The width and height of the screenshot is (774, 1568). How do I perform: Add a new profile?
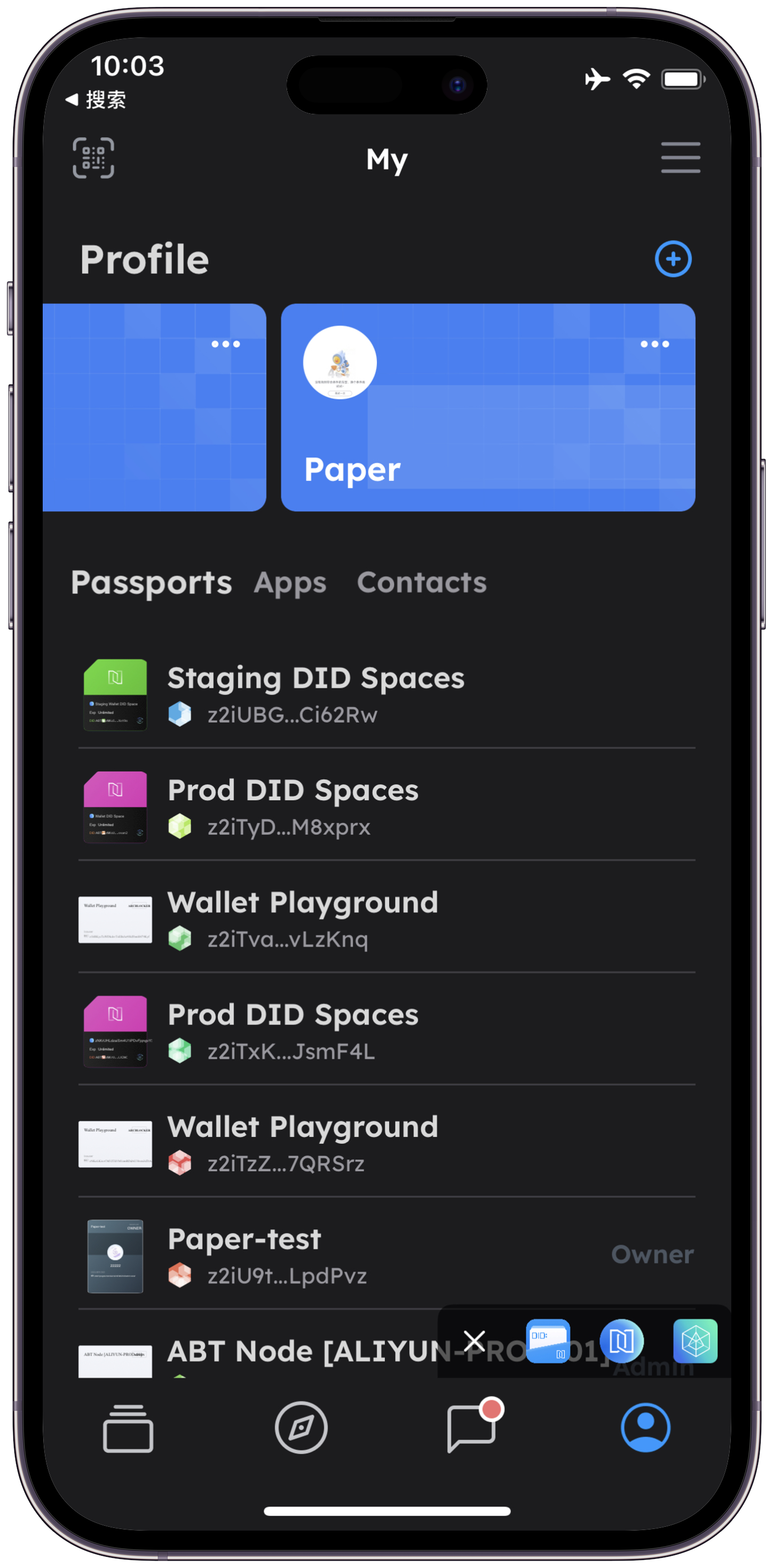click(673, 258)
